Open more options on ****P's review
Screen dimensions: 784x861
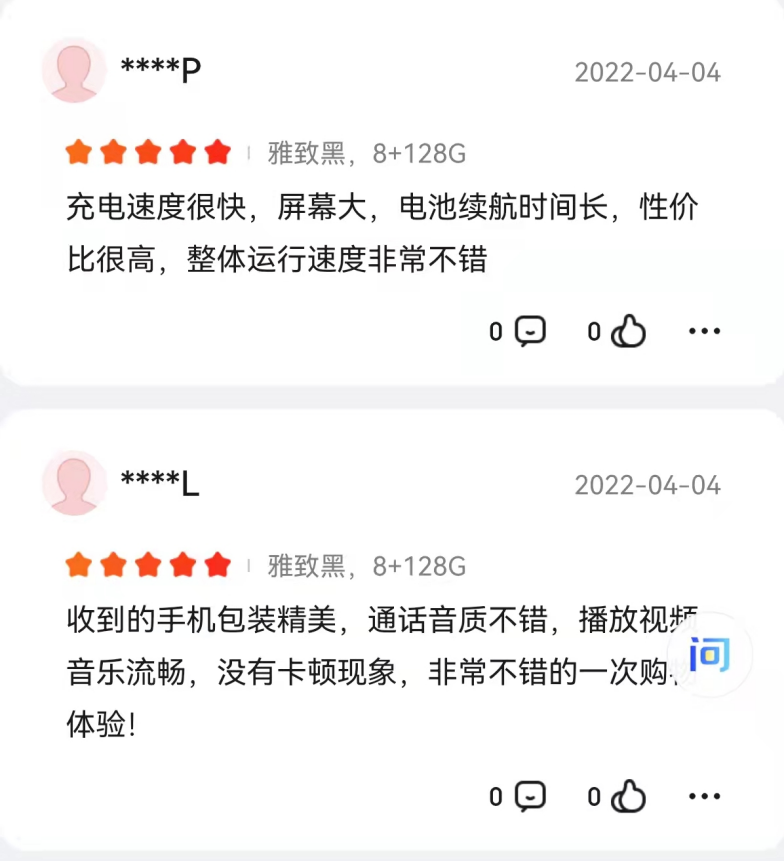click(704, 331)
